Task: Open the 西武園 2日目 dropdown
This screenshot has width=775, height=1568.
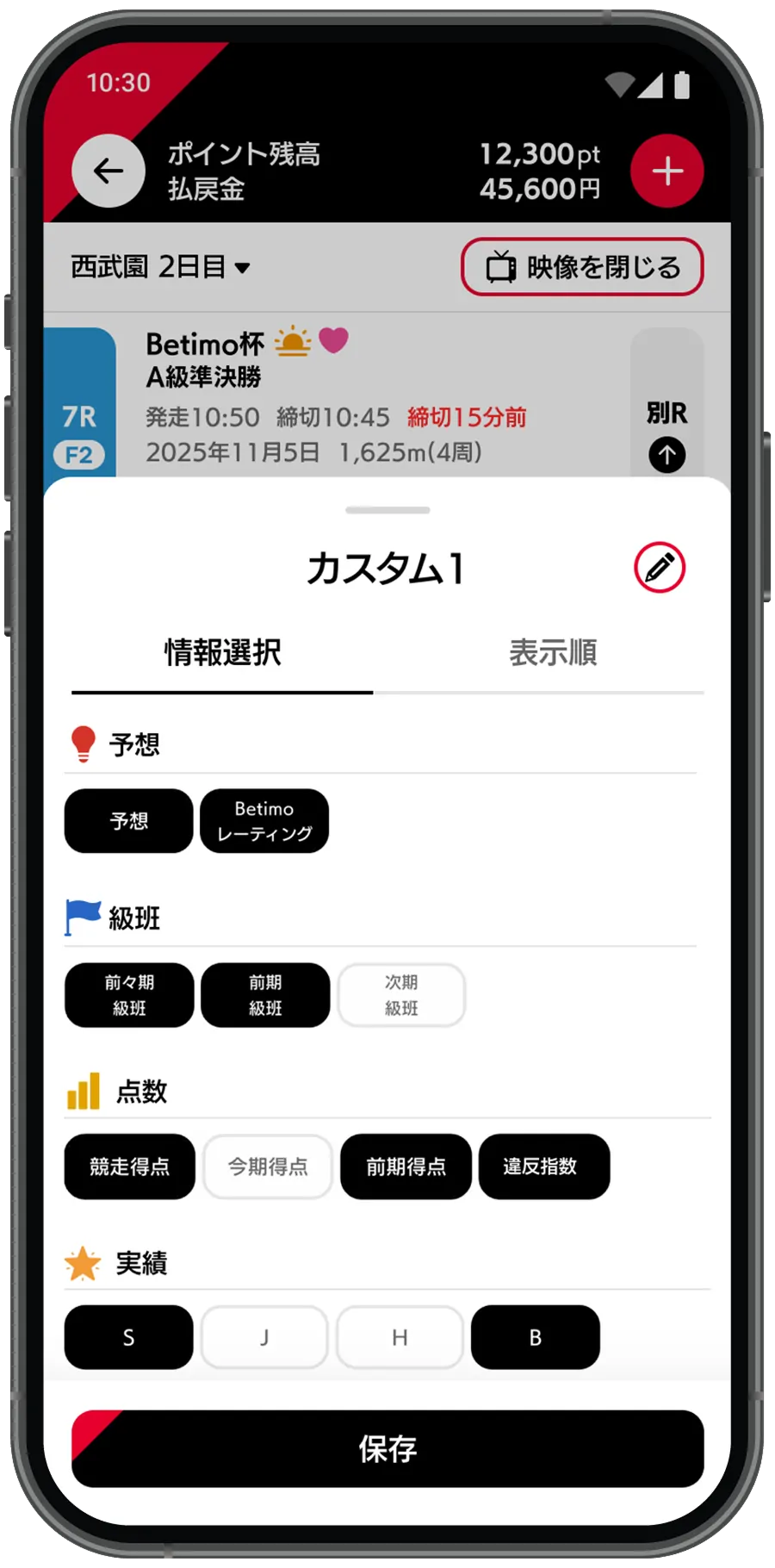Action: coord(160,267)
